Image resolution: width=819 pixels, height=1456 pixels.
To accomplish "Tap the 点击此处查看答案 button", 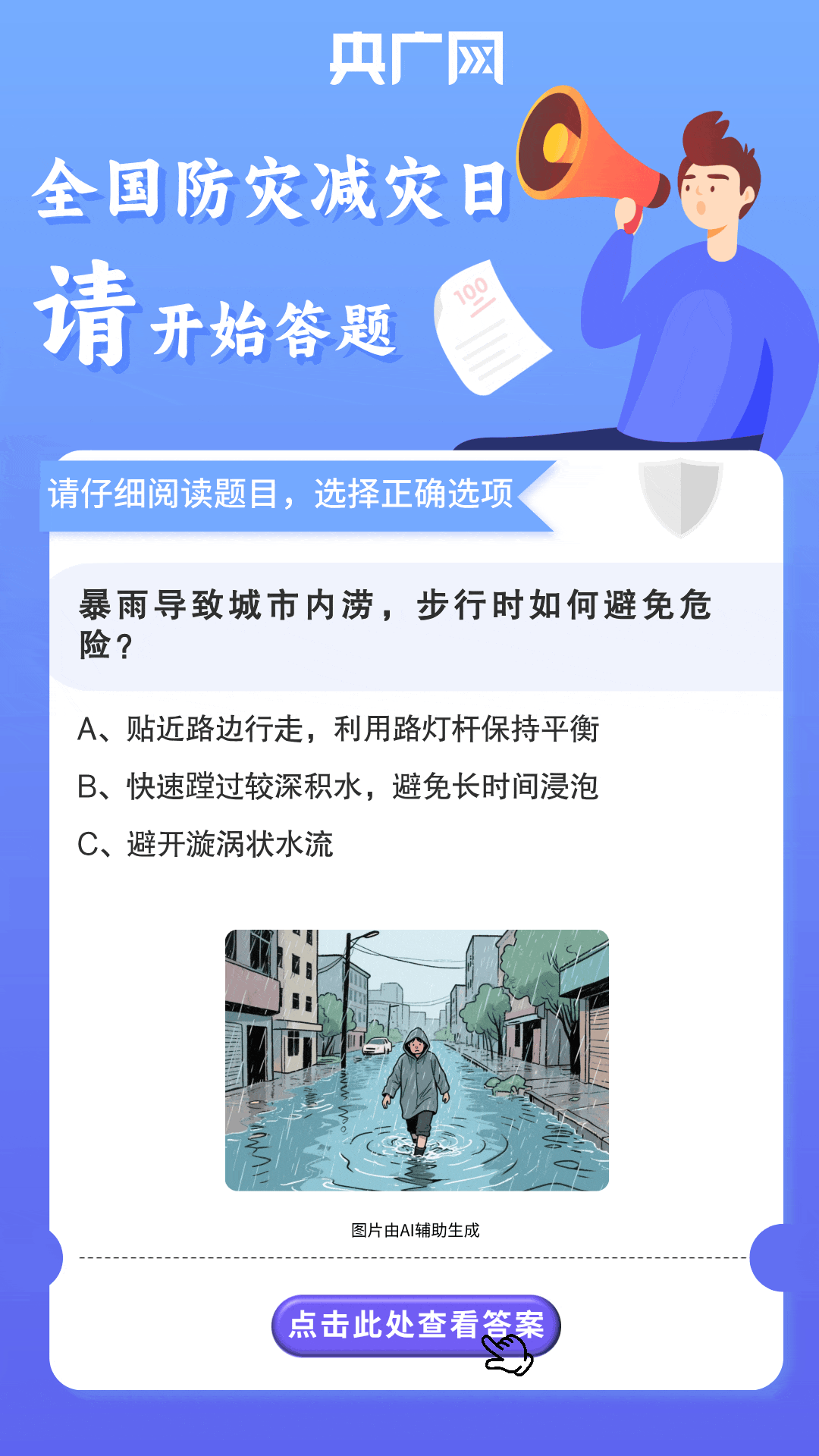I will pos(416,1325).
